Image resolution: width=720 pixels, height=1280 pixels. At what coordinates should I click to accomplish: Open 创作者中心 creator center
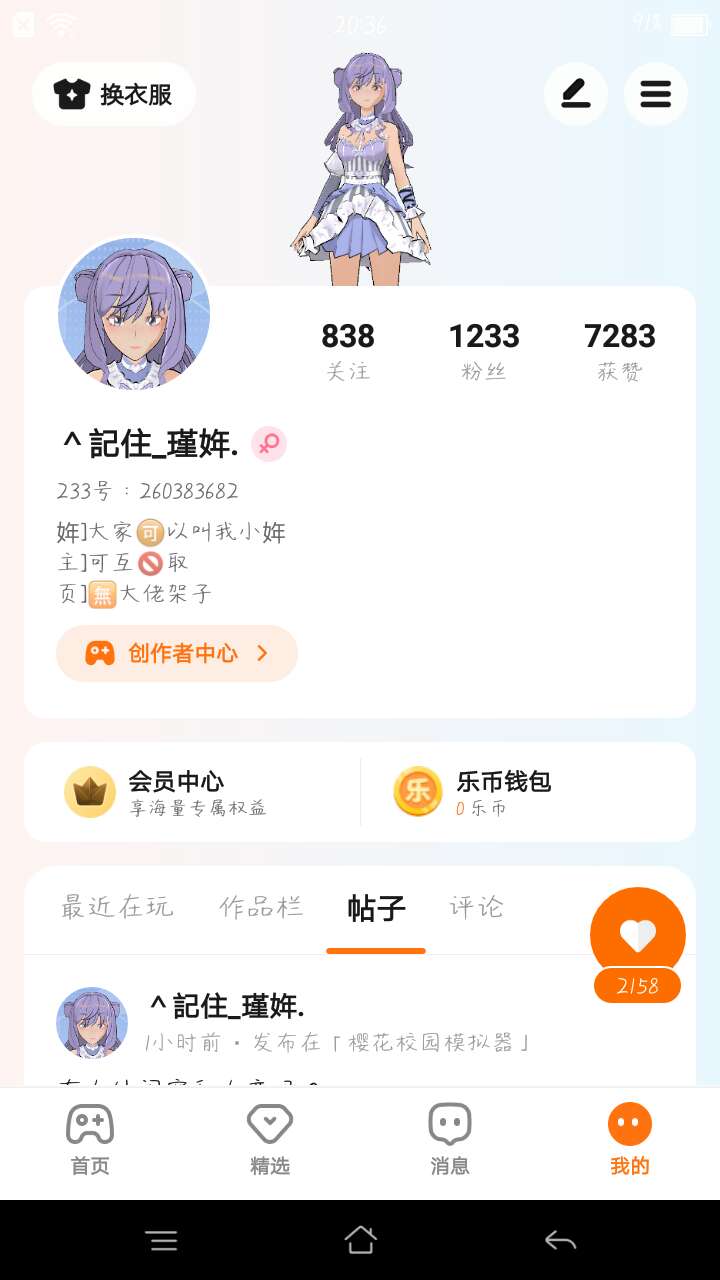(x=177, y=654)
